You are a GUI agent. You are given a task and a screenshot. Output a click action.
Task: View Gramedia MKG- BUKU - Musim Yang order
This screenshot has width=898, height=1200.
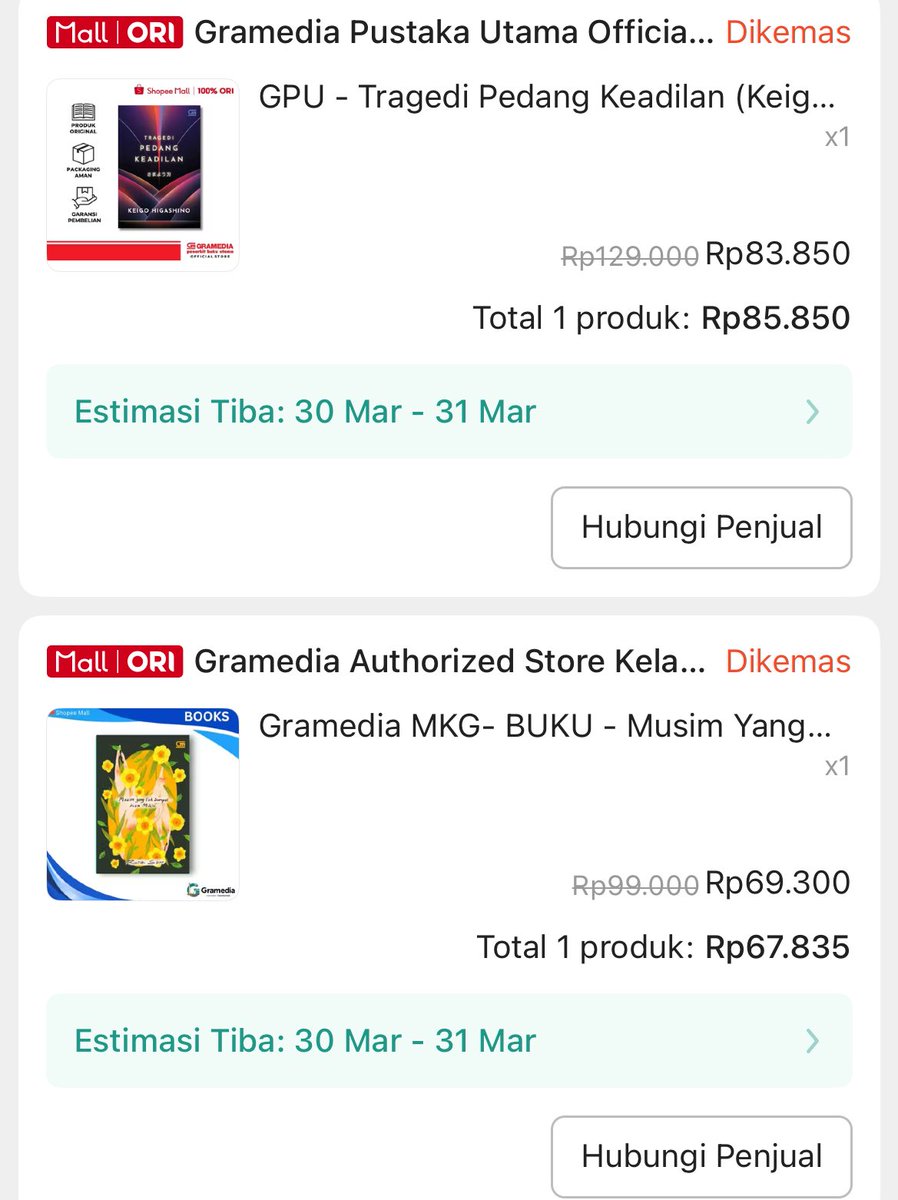[545, 727]
